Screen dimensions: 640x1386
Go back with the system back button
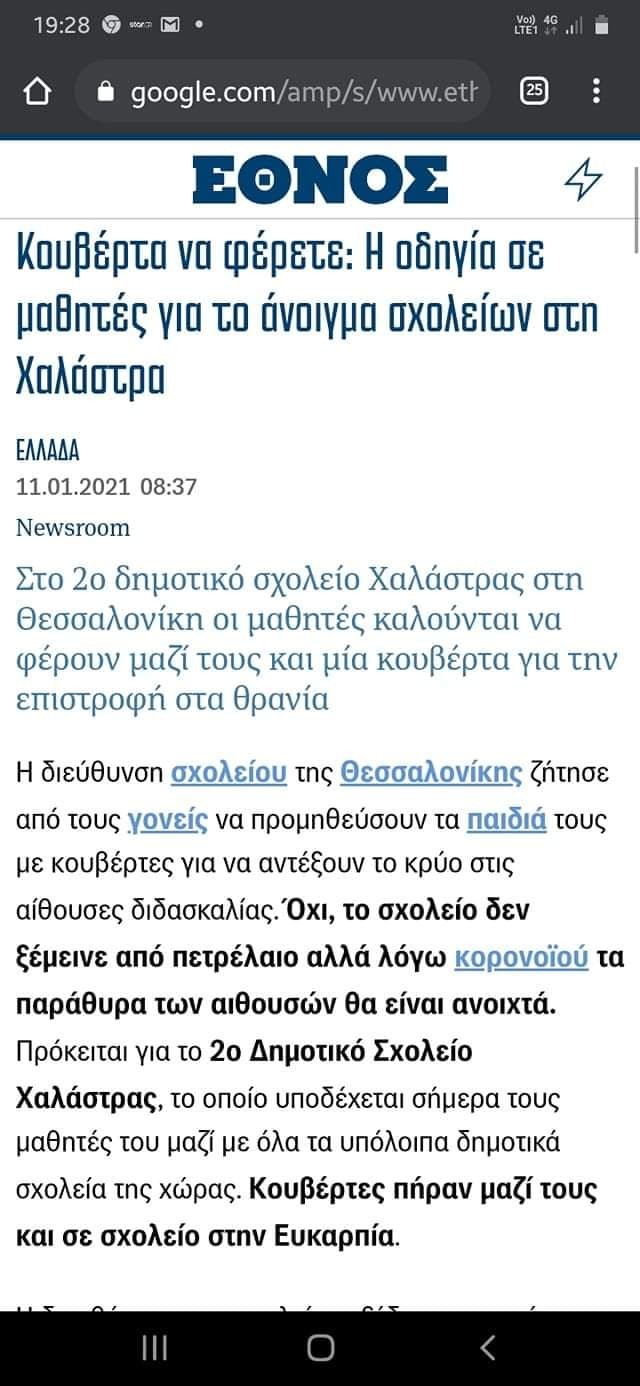[487, 1348]
